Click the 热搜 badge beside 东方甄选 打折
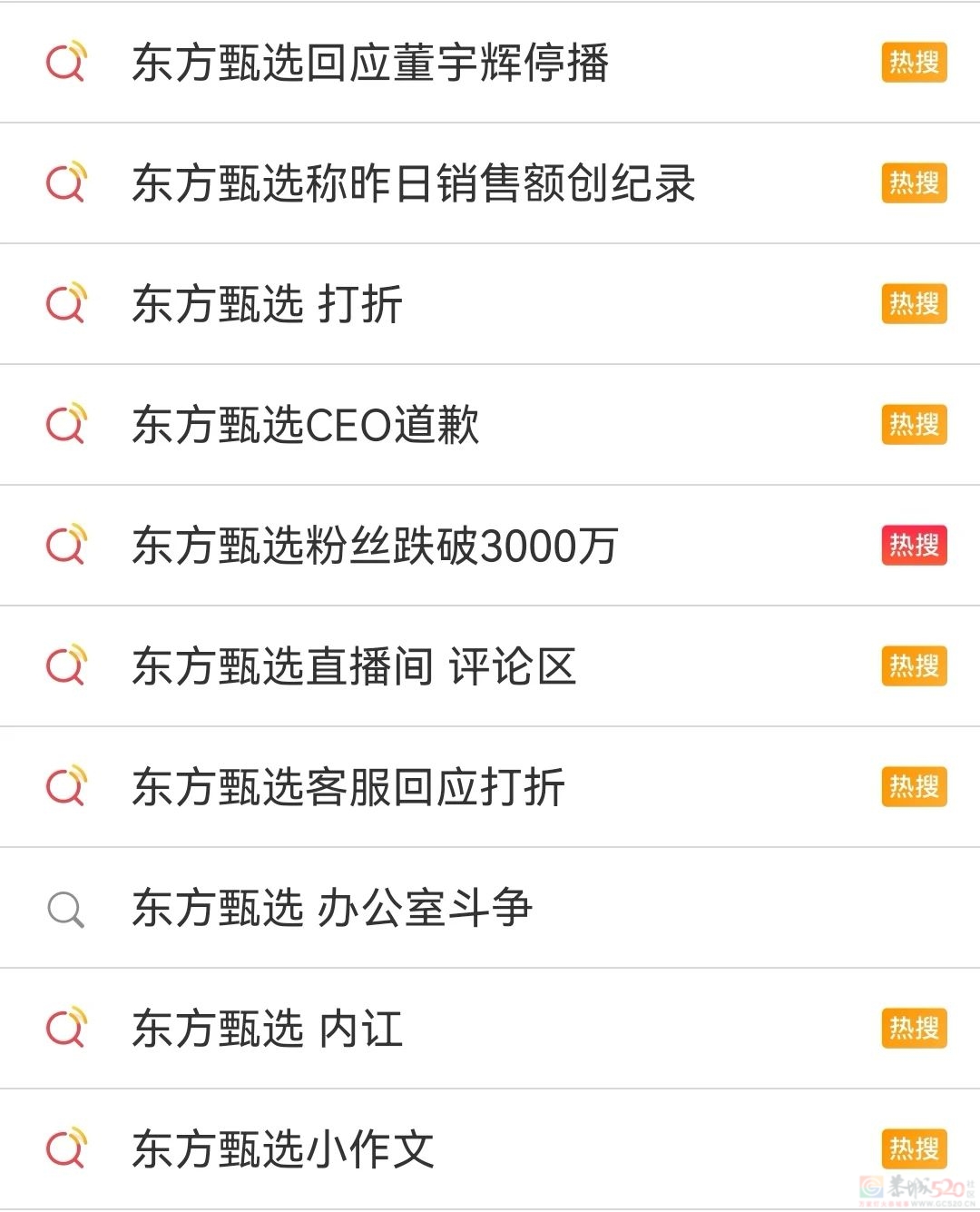 914,301
